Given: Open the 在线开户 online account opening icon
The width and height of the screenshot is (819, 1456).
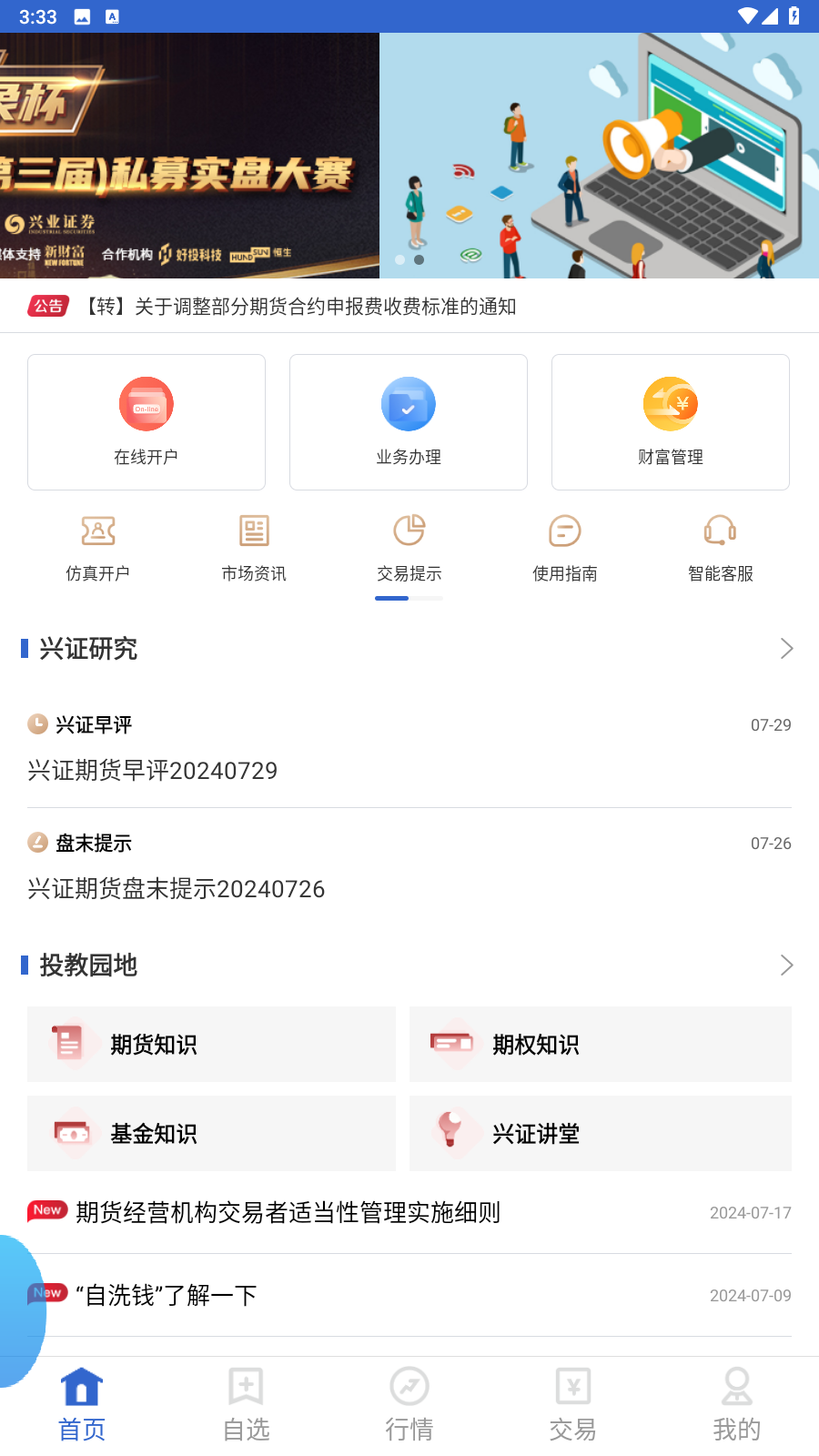Looking at the screenshot, I should (x=146, y=421).
